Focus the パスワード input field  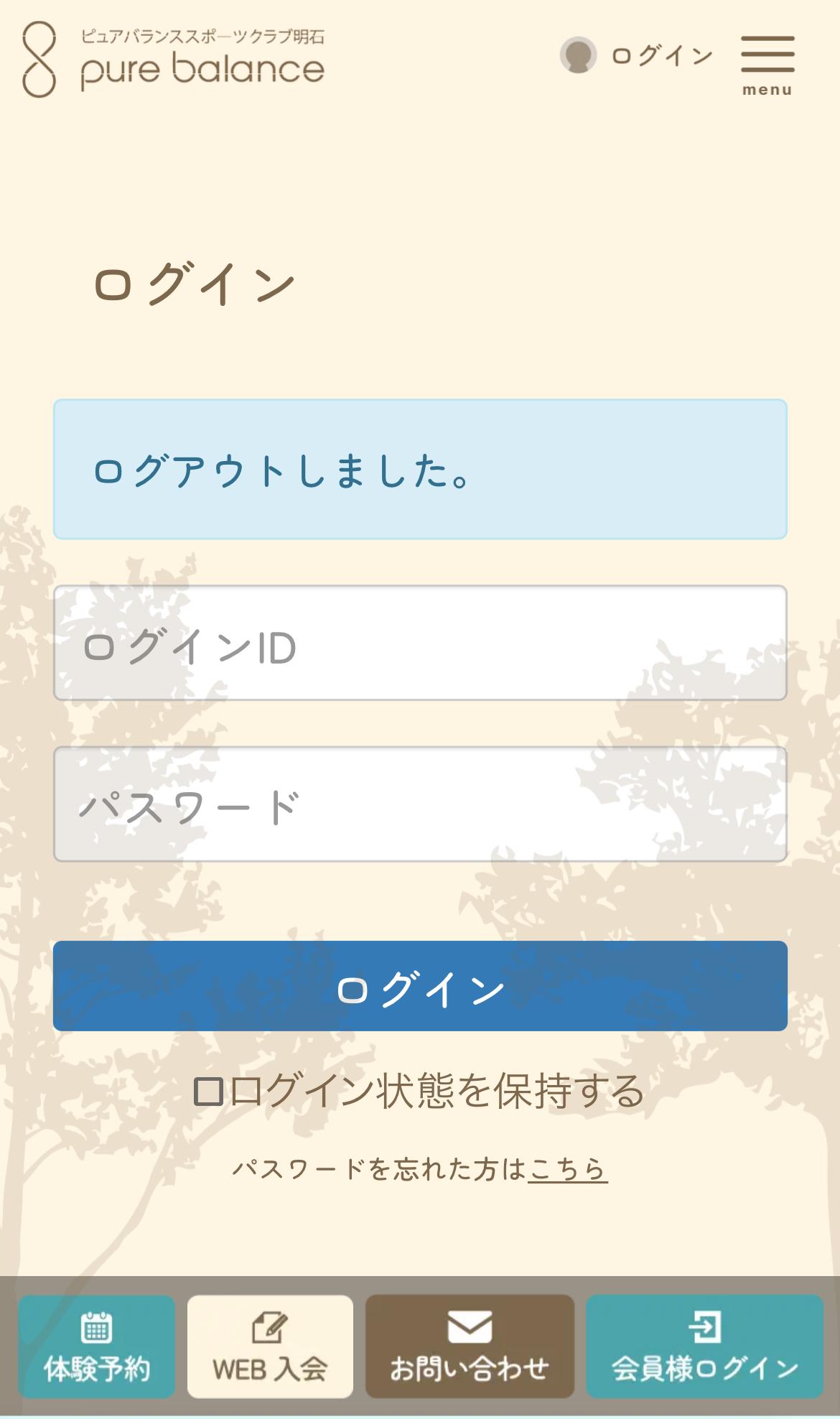[x=420, y=804]
